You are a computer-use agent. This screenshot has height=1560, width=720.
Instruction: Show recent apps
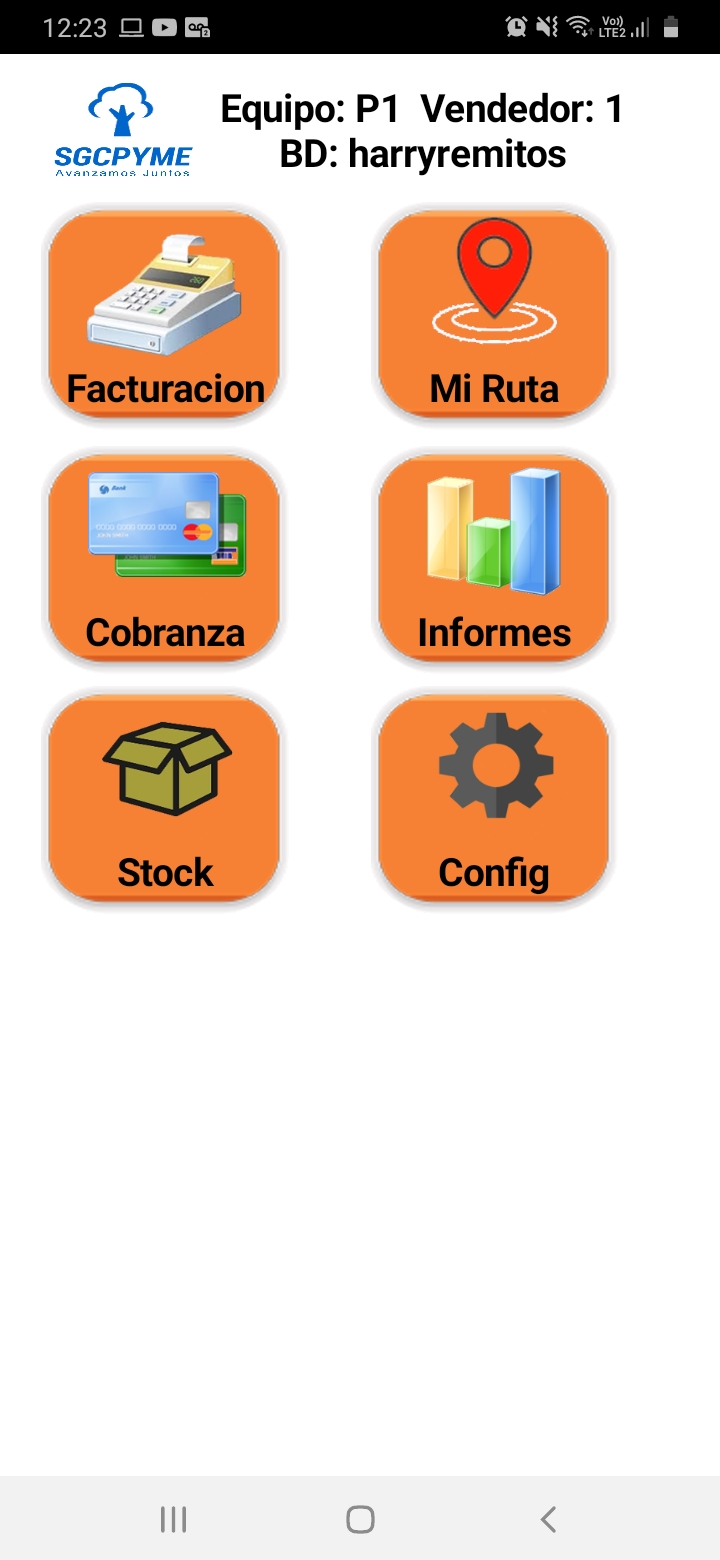point(174,1519)
